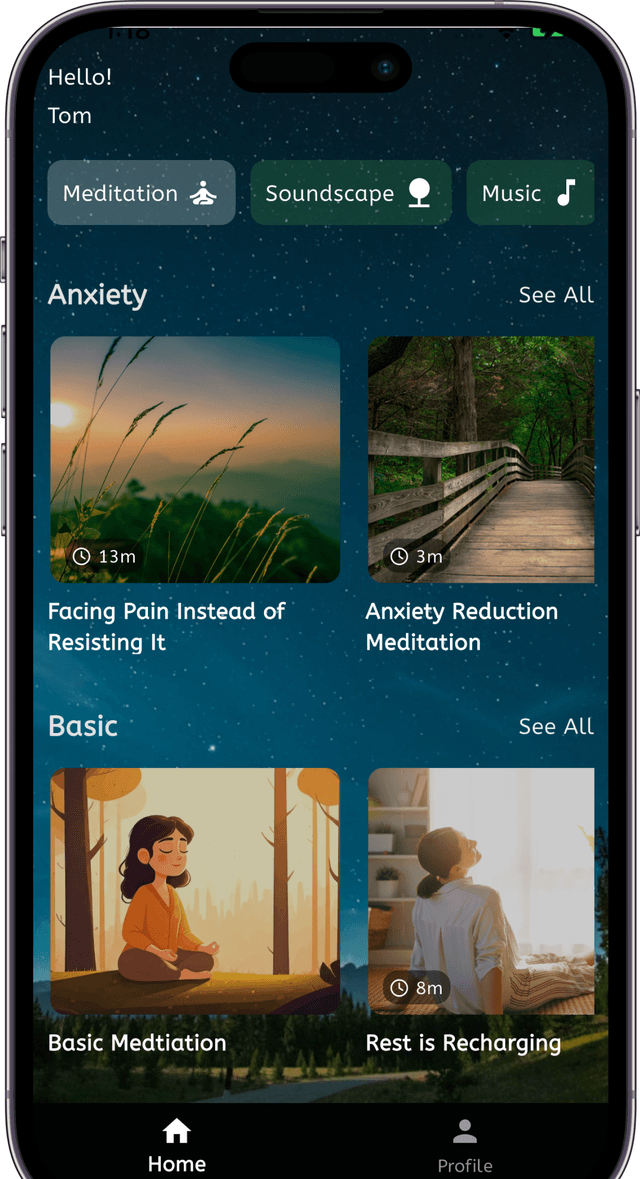Go to the Home tab
This screenshot has width=640, height=1179.
[177, 1146]
